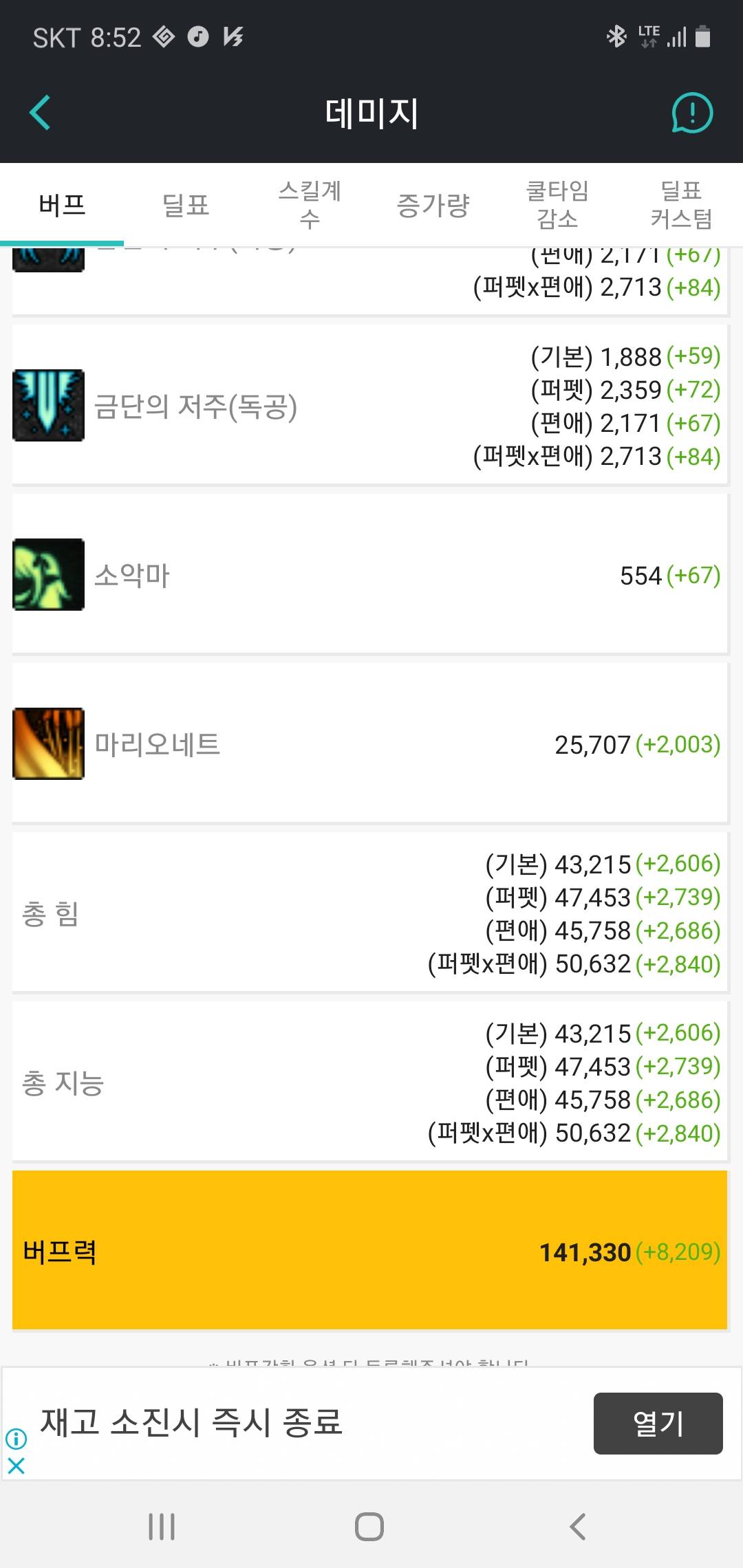Select the 버프 tab
The height and width of the screenshot is (1568, 743).
[62, 205]
